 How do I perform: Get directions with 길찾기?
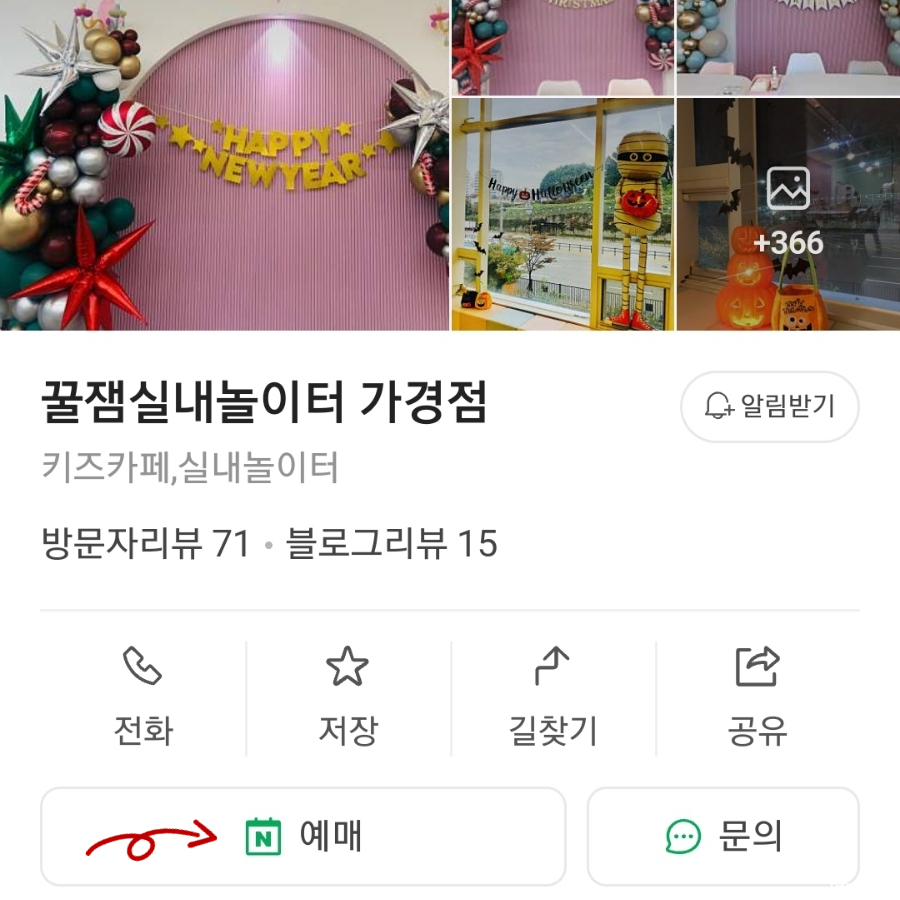(x=553, y=698)
